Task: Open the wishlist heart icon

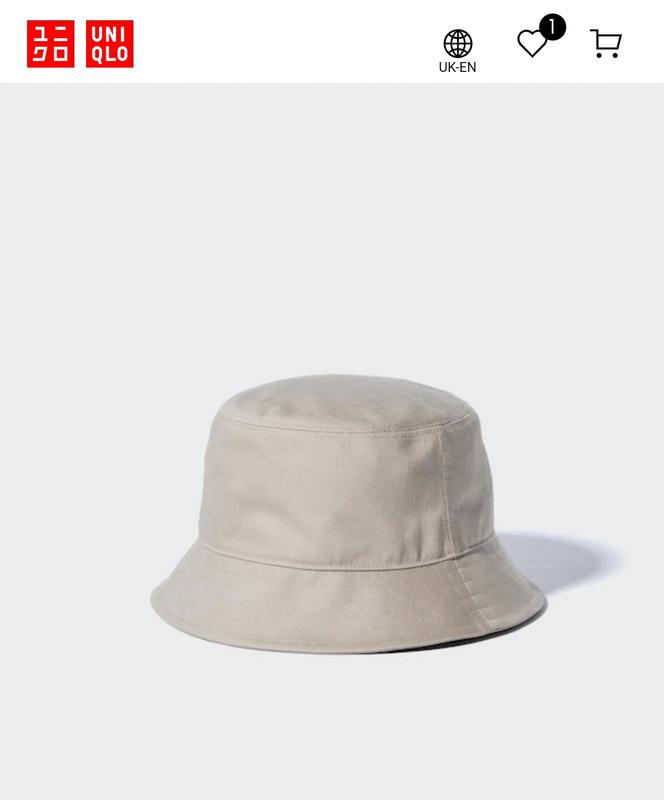Action: (x=532, y=43)
